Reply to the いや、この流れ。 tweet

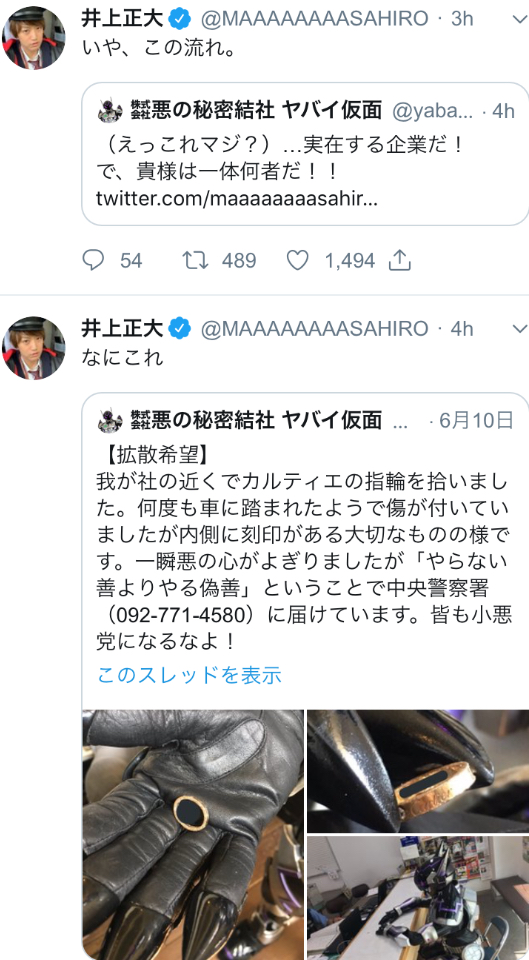coord(93,261)
